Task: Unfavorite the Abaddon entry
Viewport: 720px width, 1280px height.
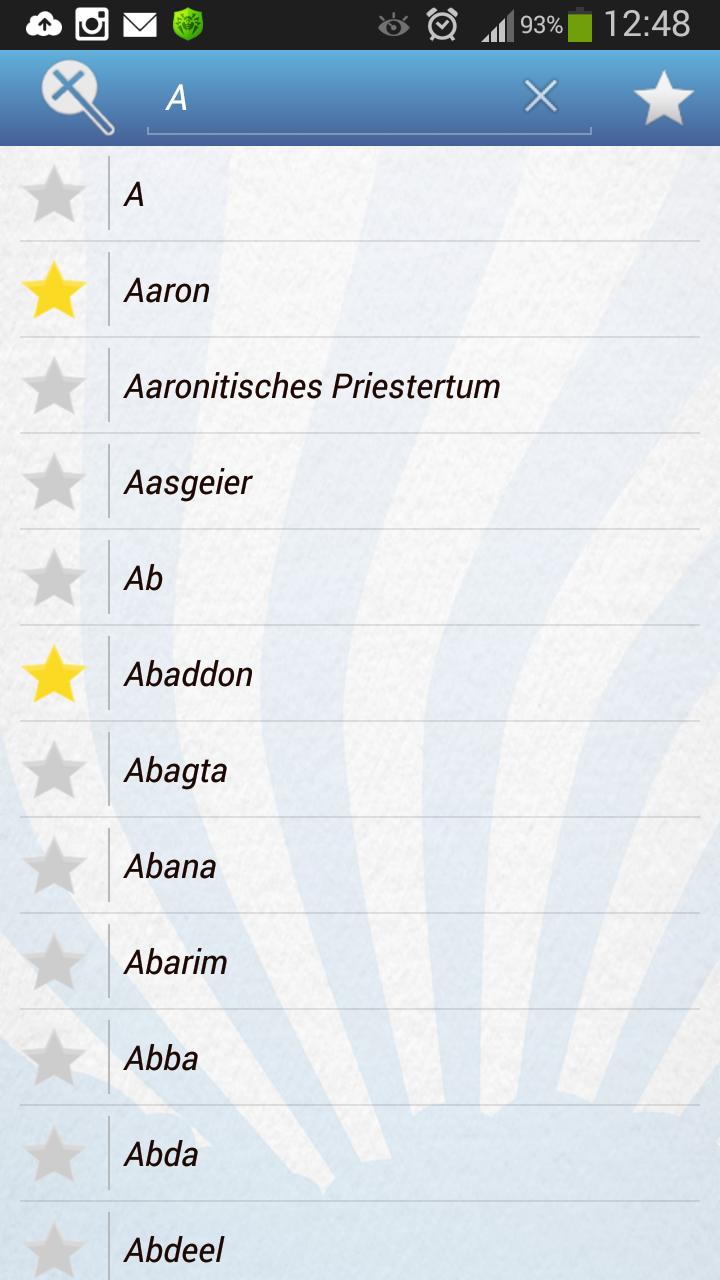Action: pyautogui.click(x=53, y=674)
